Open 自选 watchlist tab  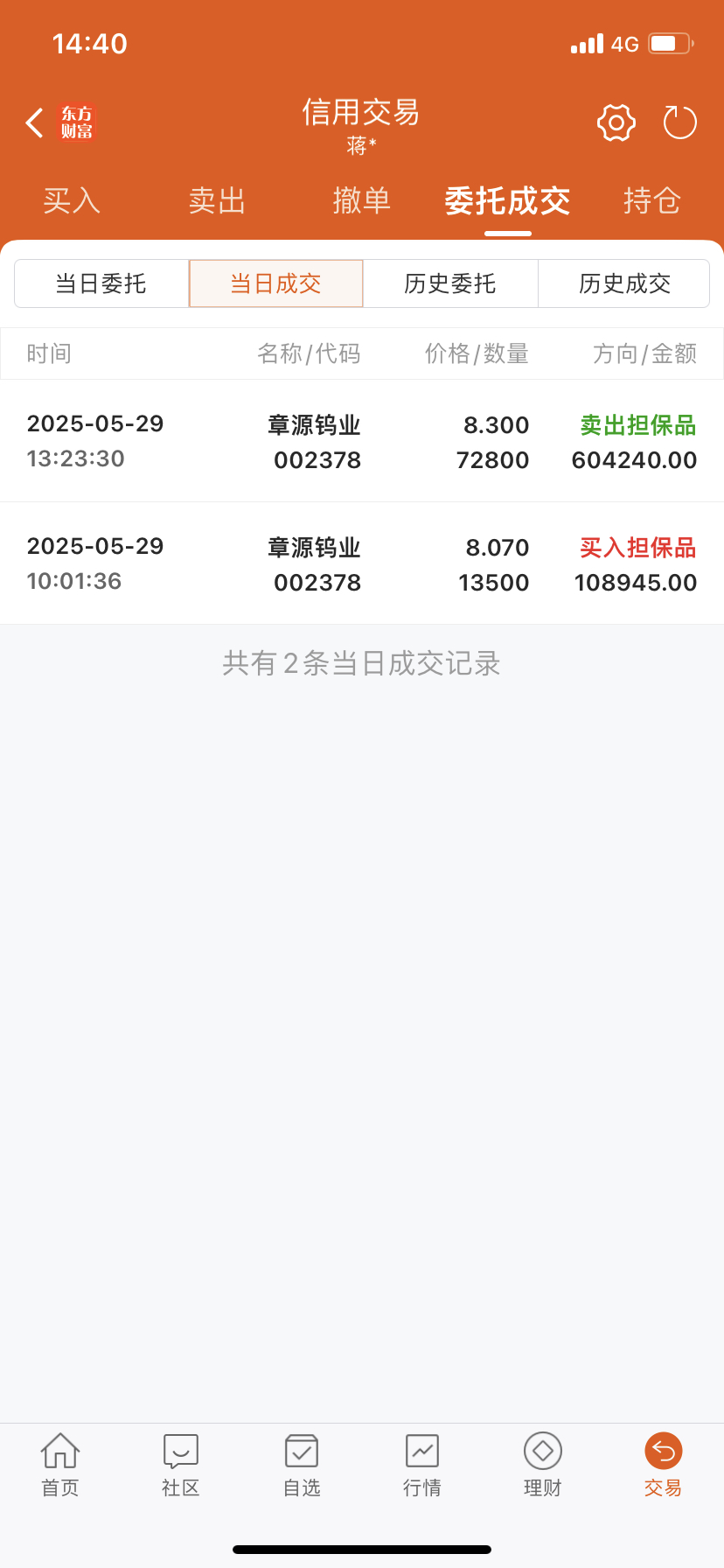[302, 1465]
